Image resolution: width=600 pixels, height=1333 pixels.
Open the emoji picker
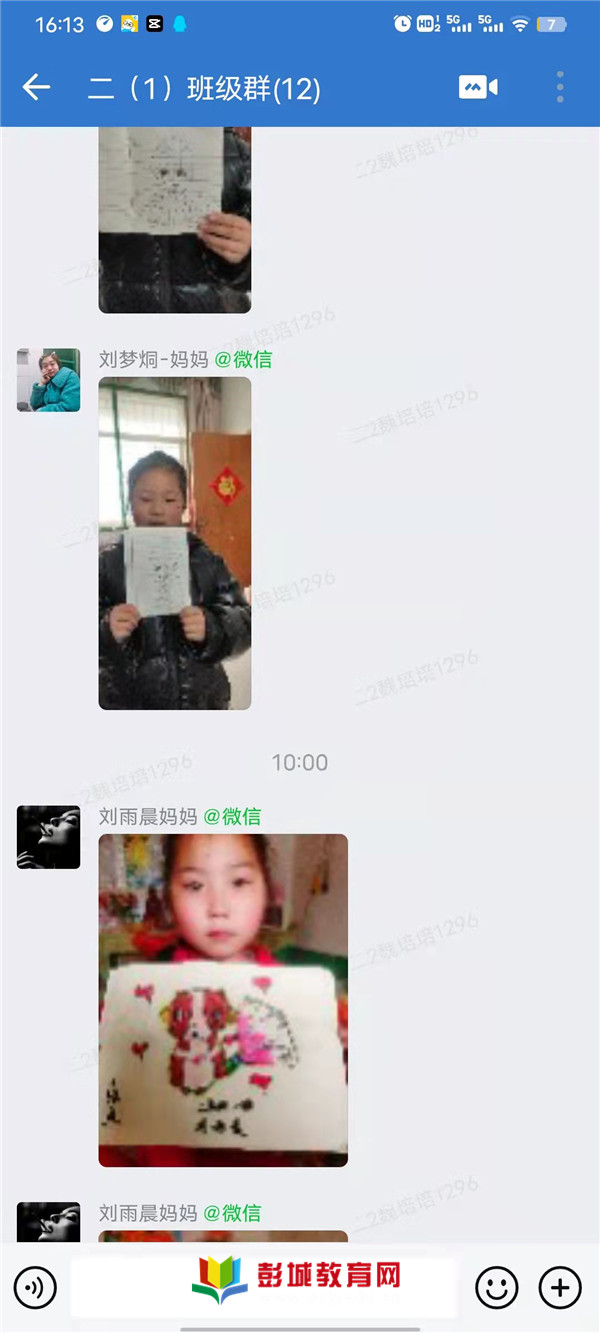tap(496, 1287)
